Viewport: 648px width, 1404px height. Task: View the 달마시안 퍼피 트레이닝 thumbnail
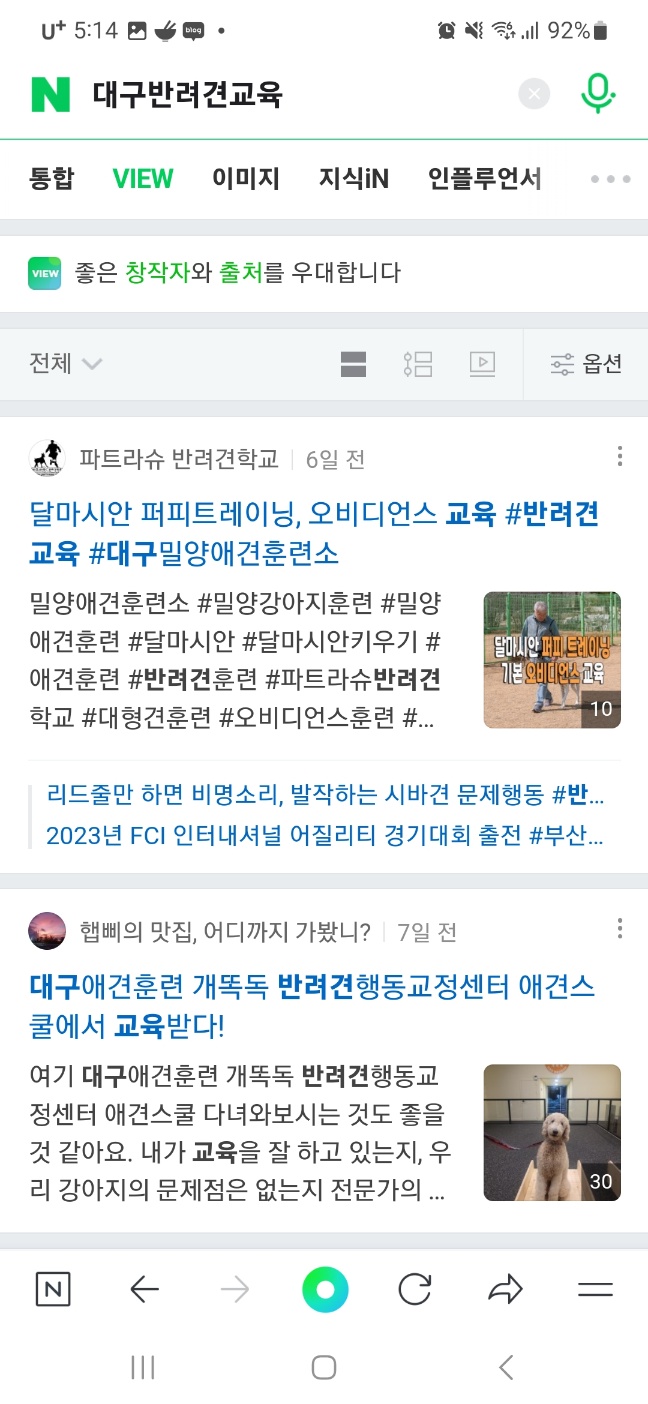pyautogui.click(x=551, y=660)
